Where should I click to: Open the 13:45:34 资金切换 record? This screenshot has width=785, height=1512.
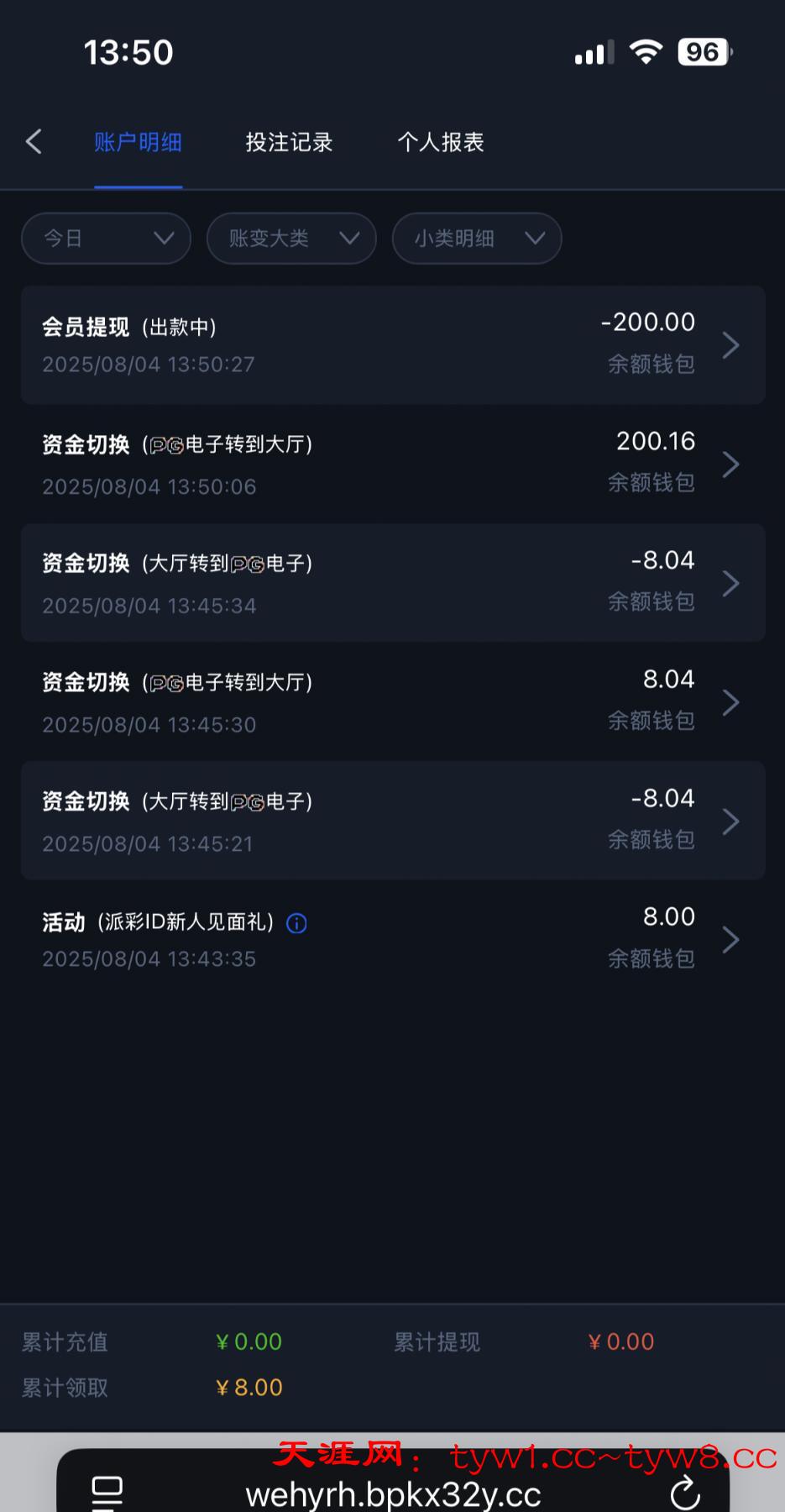tap(393, 583)
